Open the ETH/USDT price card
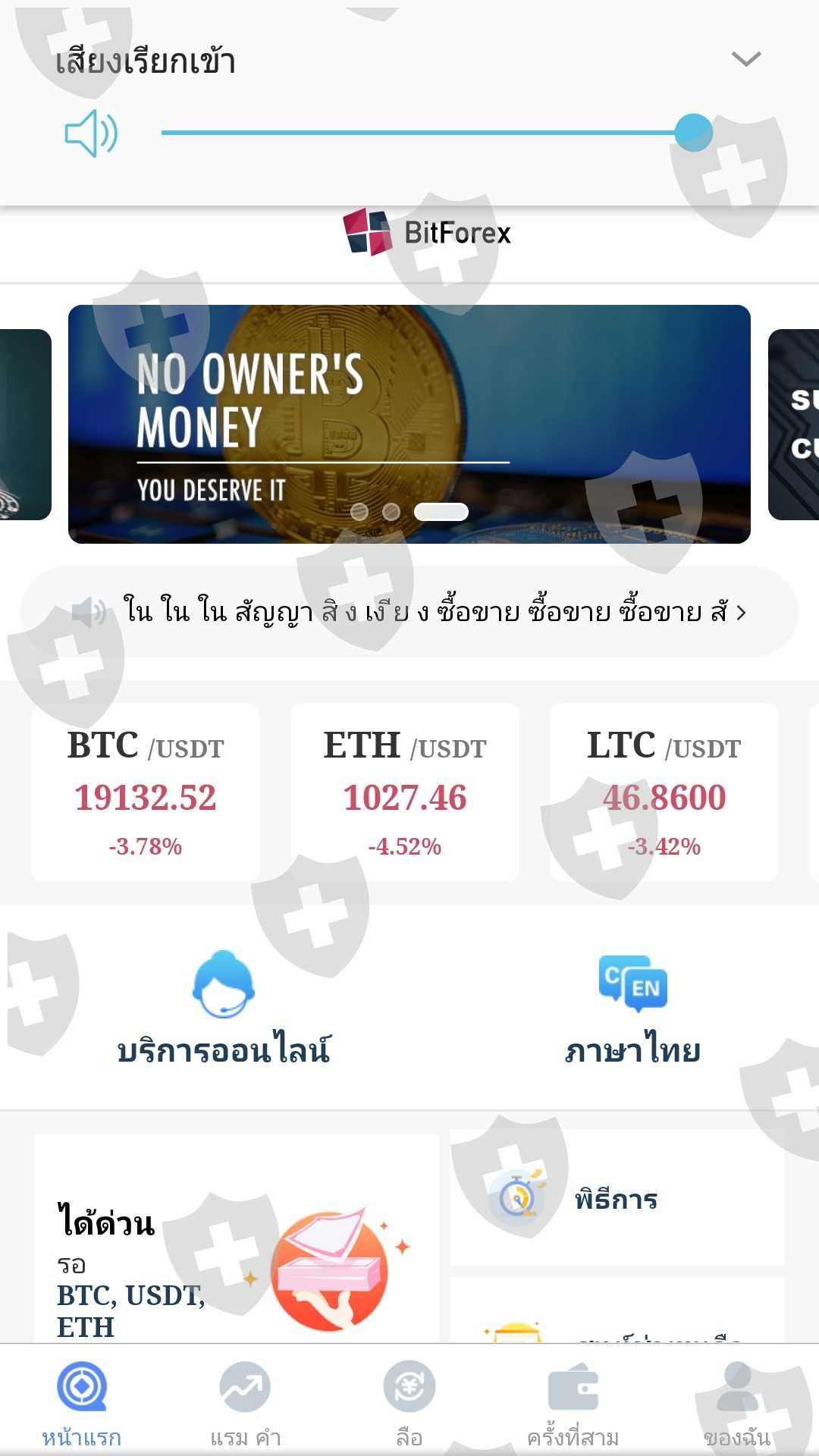Screen dimensions: 819x1456 pyautogui.click(x=405, y=792)
